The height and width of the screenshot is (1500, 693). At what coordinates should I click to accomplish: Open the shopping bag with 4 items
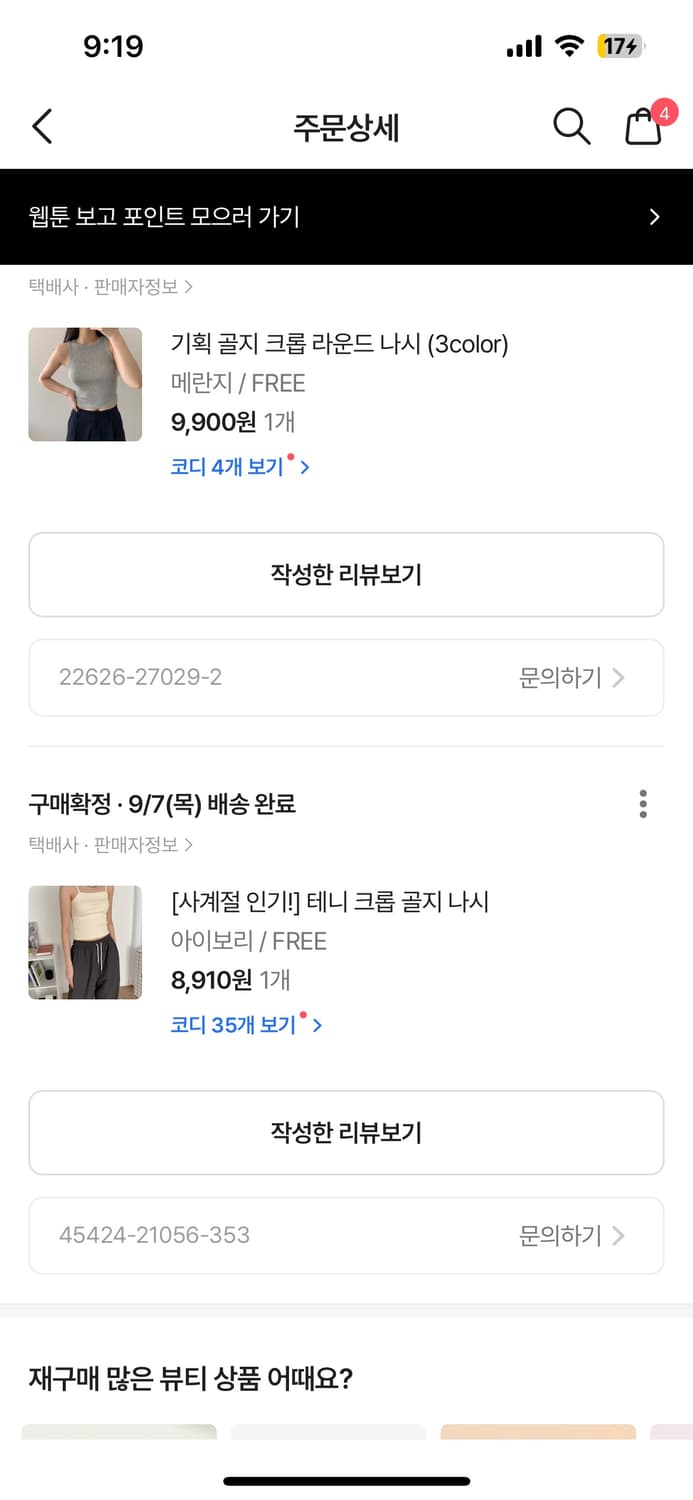[644, 127]
